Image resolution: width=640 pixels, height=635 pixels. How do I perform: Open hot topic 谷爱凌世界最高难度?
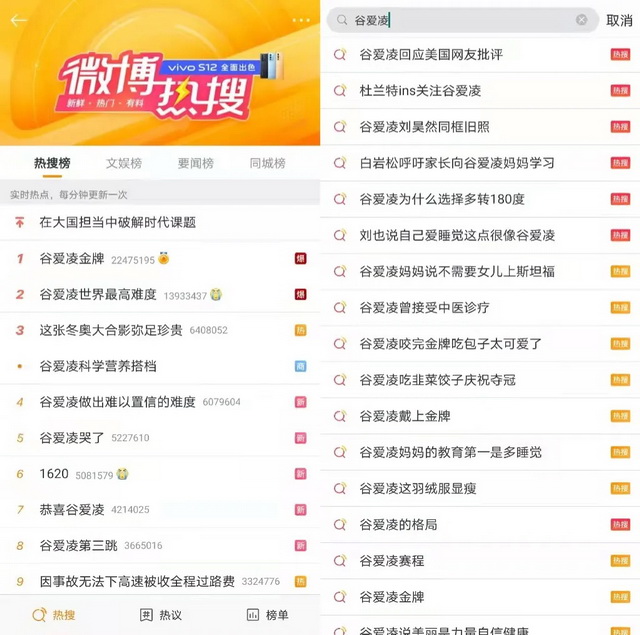(x=98, y=294)
